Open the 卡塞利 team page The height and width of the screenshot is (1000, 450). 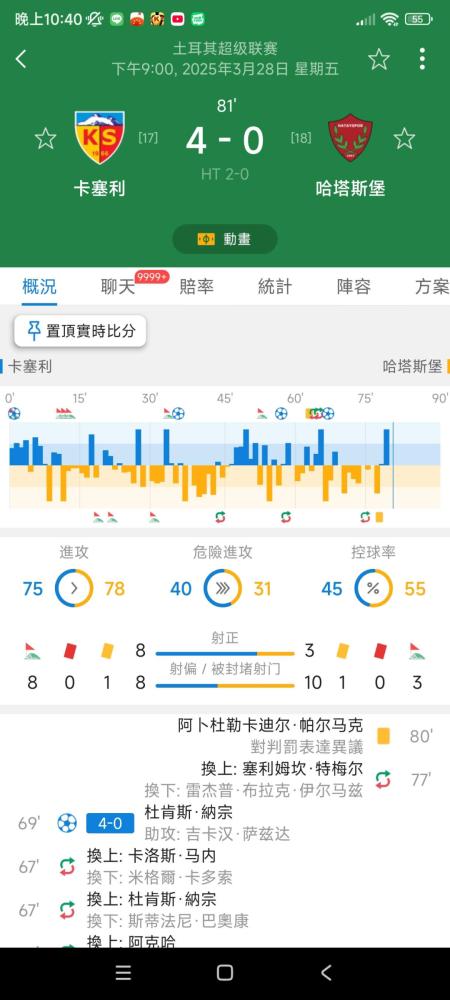coord(99,154)
